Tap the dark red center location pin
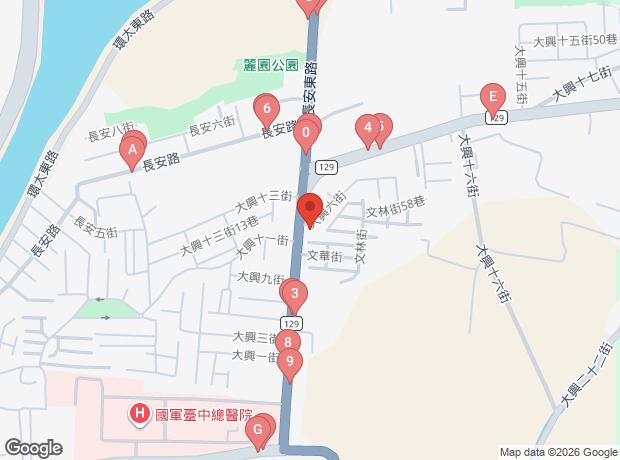 pos(309,208)
